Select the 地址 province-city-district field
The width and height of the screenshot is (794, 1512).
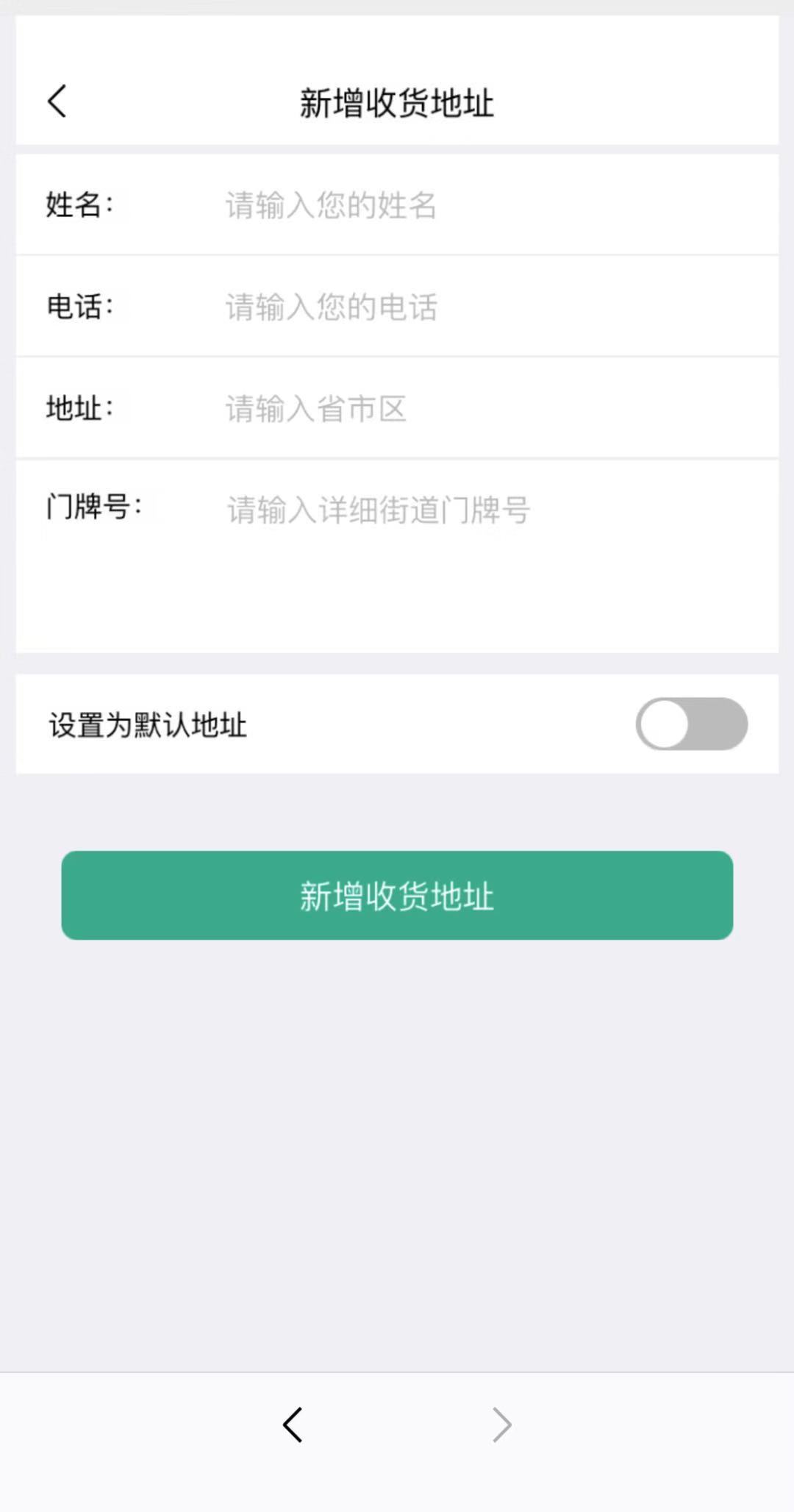click(x=485, y=408)
